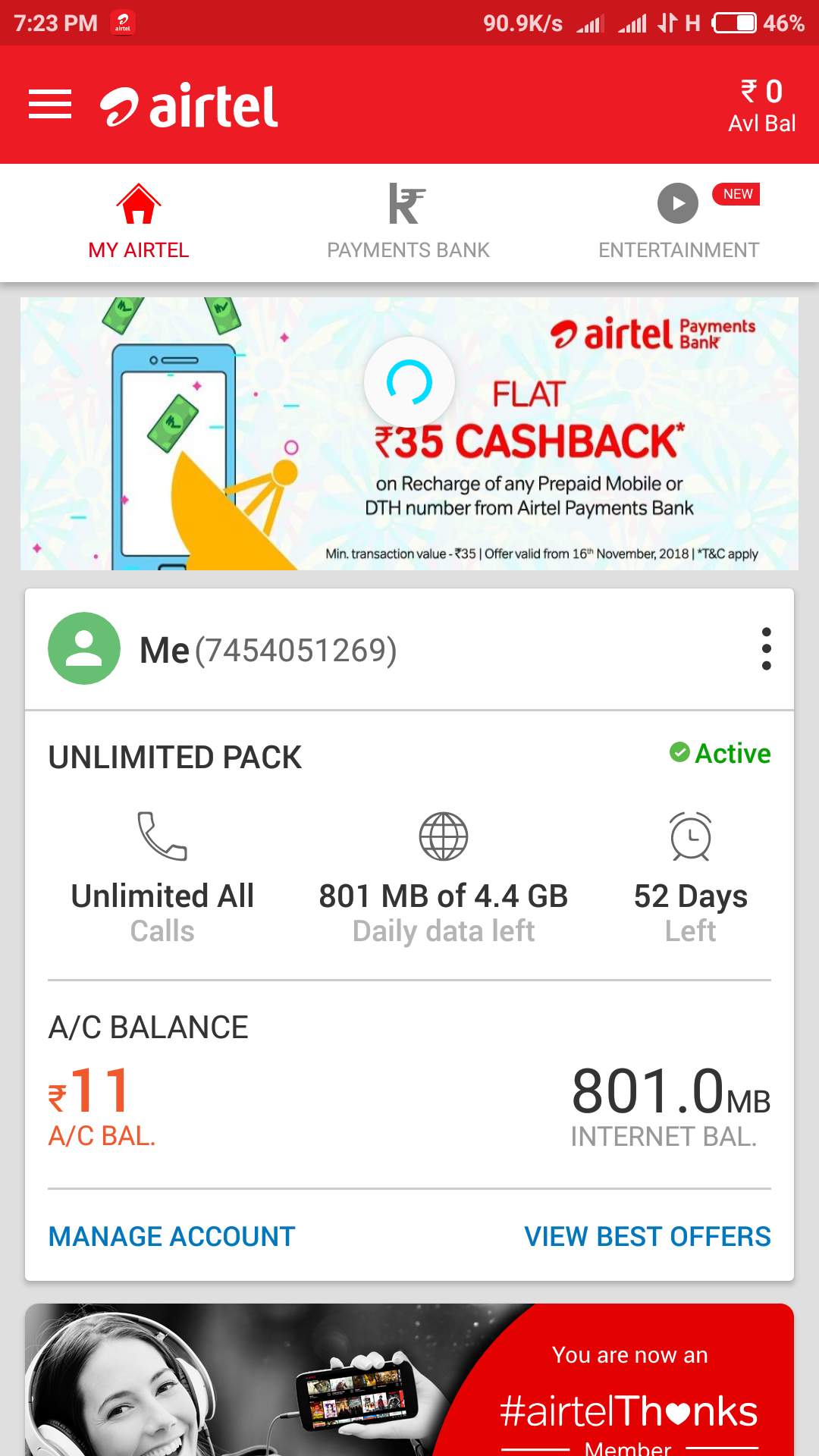View available balance in the header

point(761,106)
